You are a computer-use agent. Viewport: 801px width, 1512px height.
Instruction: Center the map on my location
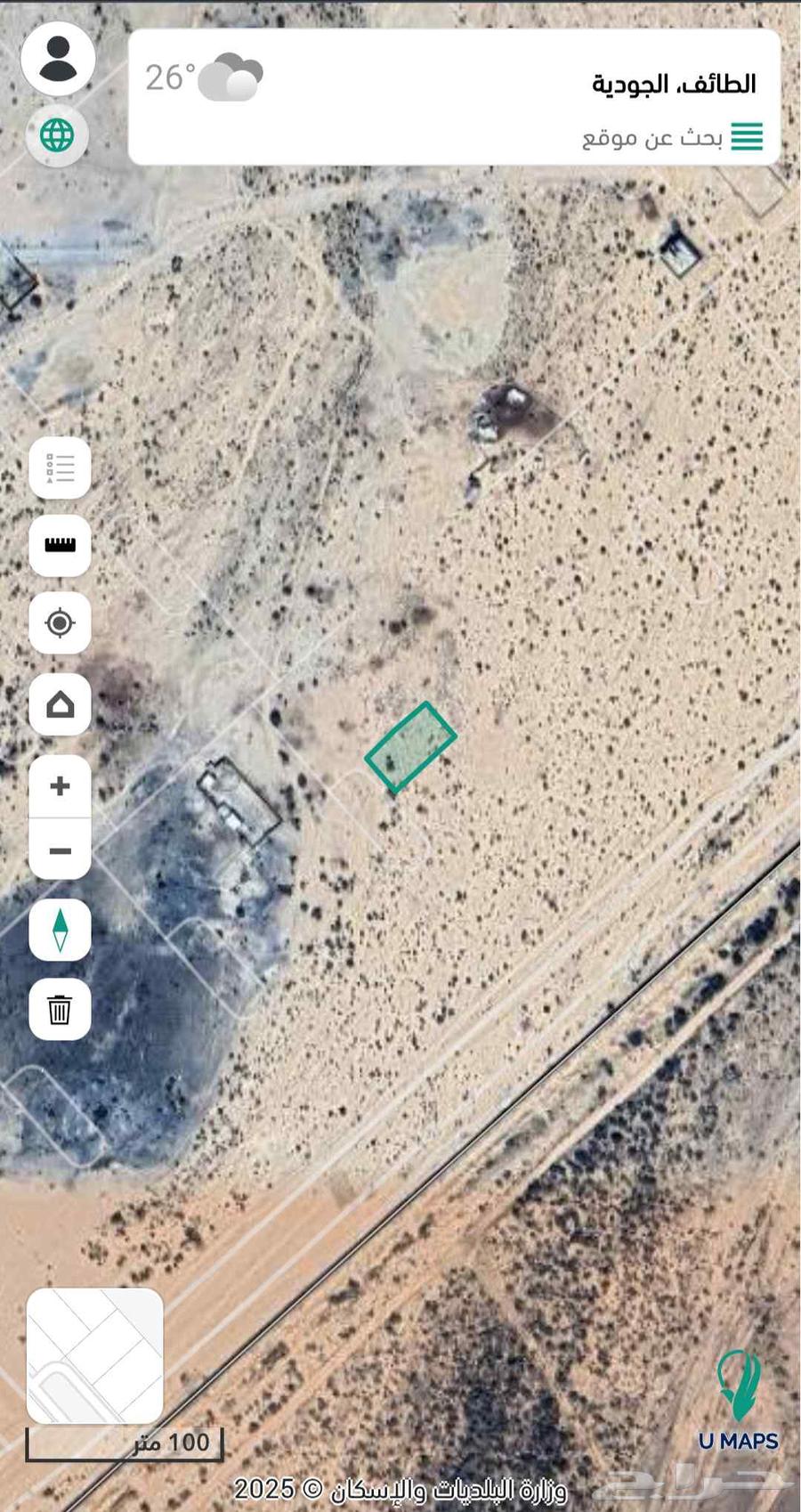tap(60, 622)
